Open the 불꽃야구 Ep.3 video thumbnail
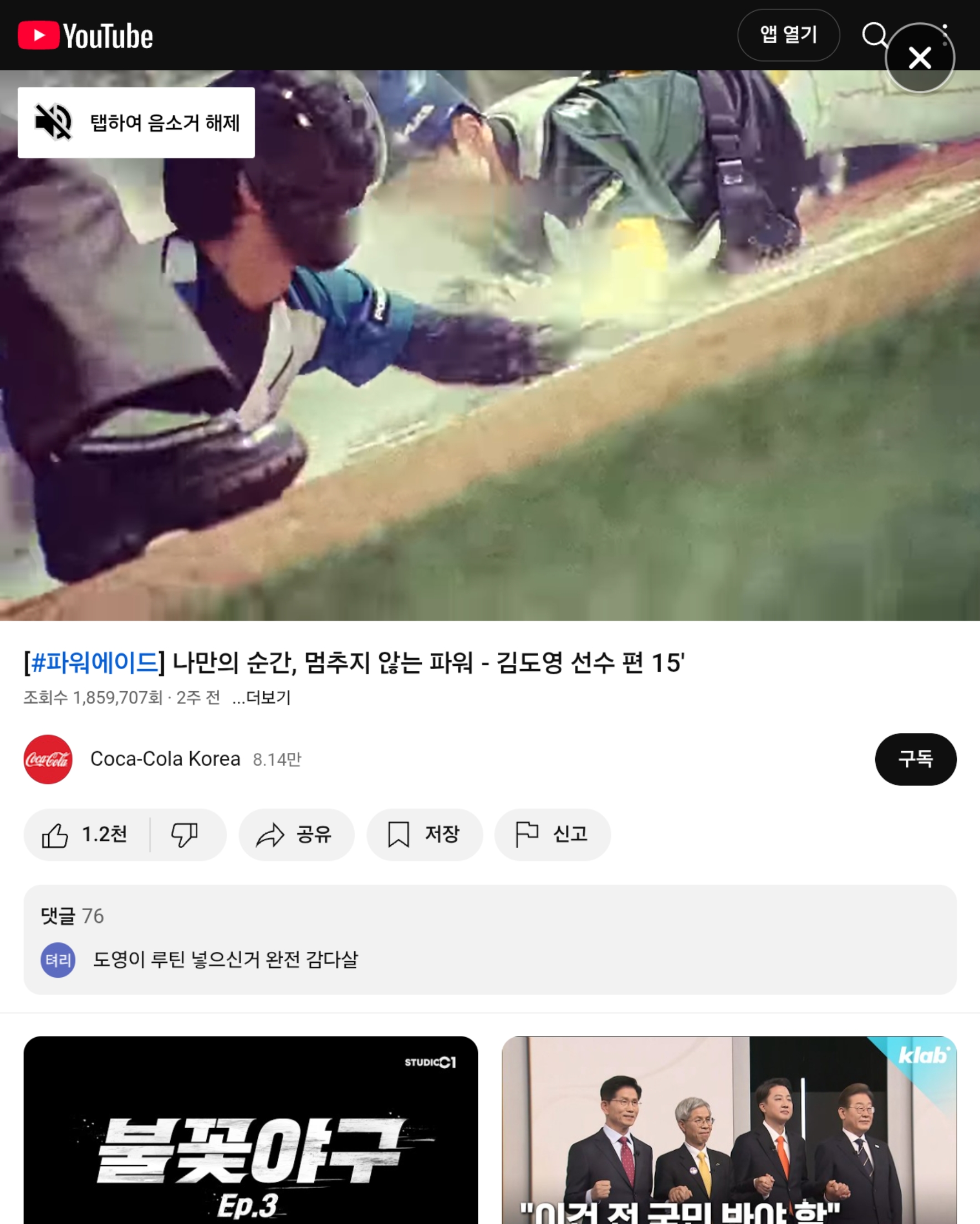Image resolution: width=980 pixels, height=1224 pixels. point(251,1130)
